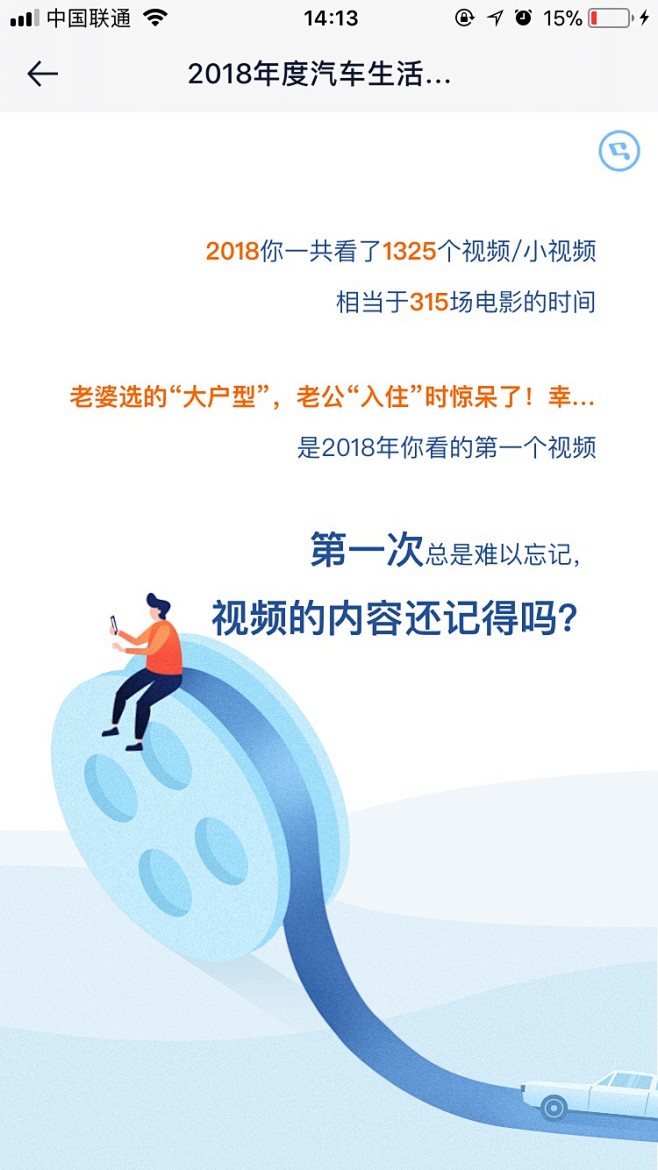Go back using the top-left arrow
Image resolution: width=658 pixels, height=1170 pixels.
click(42, 74)
